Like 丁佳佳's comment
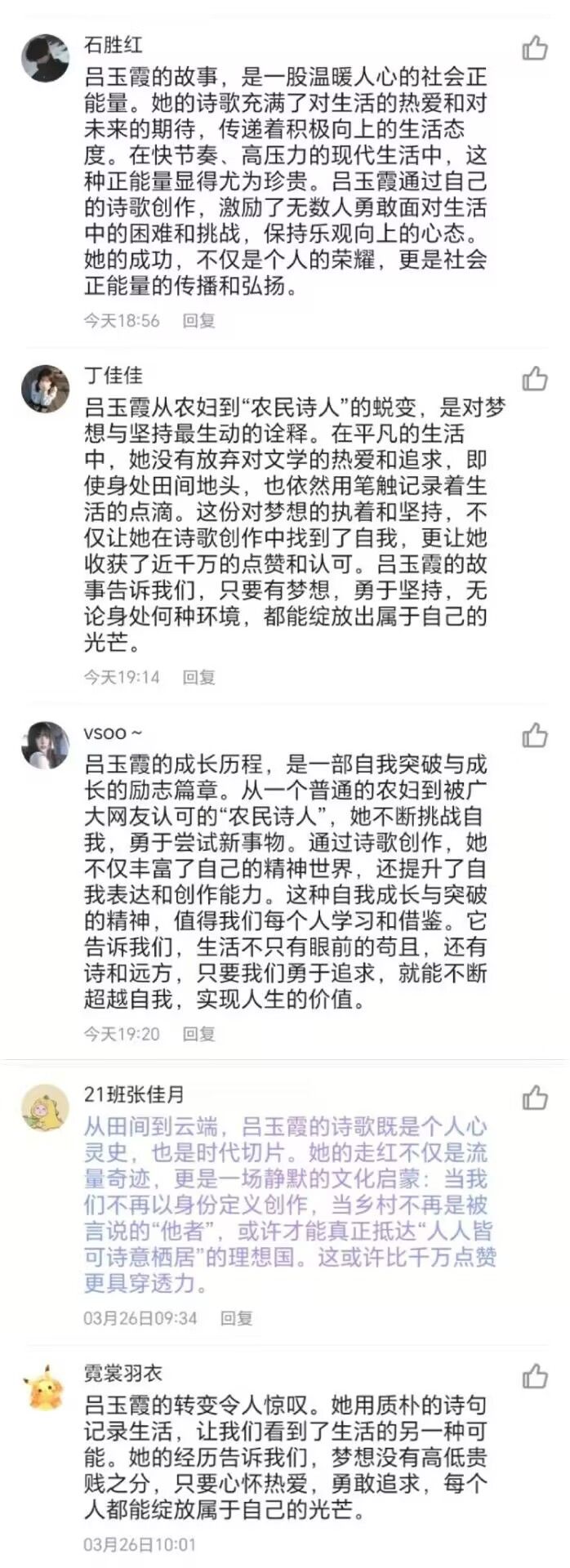Screen dimensions: 570x1568 tap(535, 379)
